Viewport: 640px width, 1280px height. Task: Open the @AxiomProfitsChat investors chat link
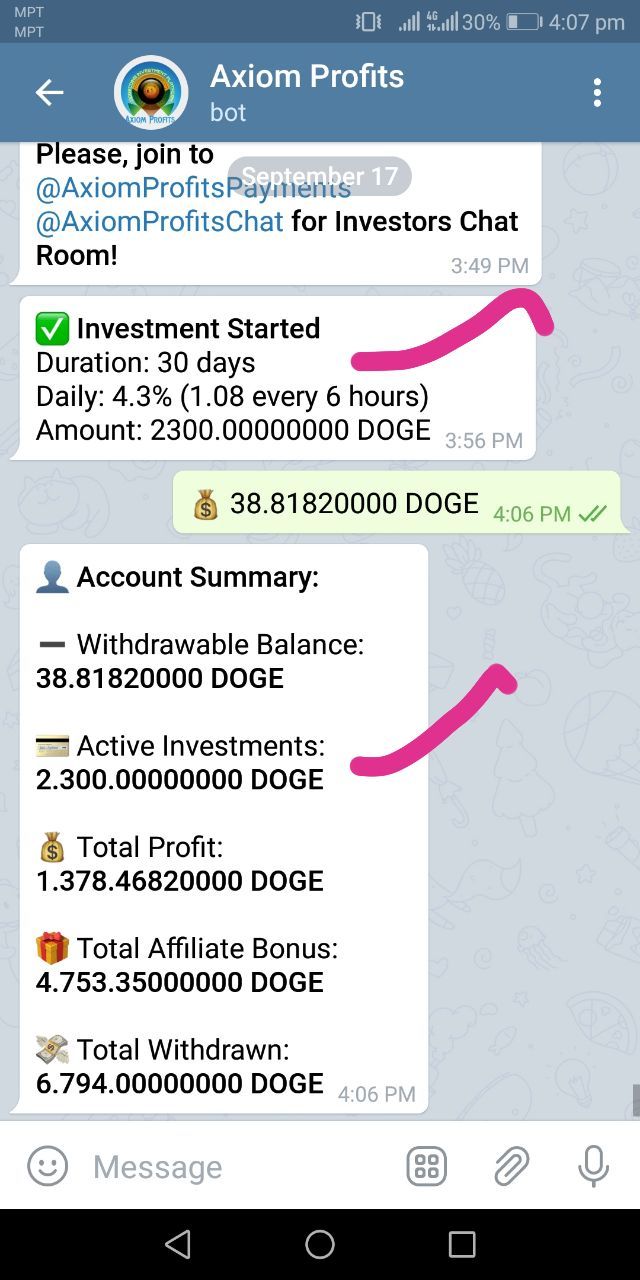click(160, 221)
